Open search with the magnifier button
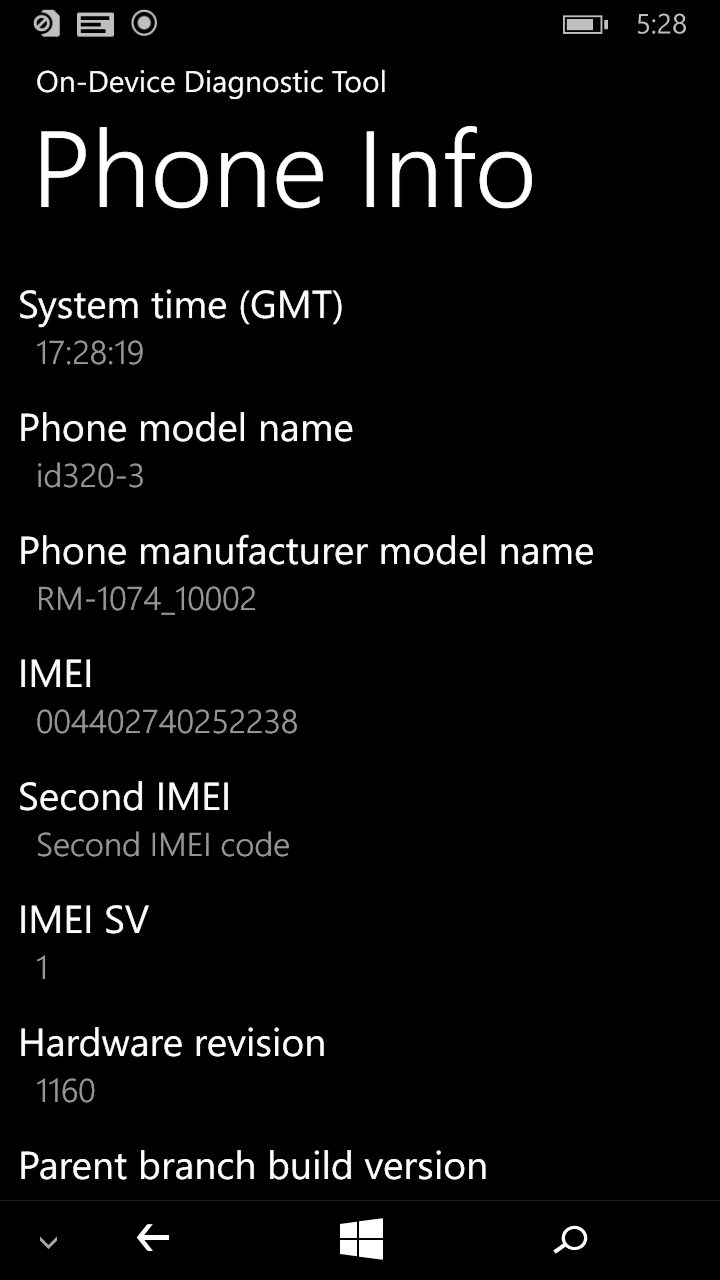This screenshot has width=720, height=1280. (x=570, y=1240)
